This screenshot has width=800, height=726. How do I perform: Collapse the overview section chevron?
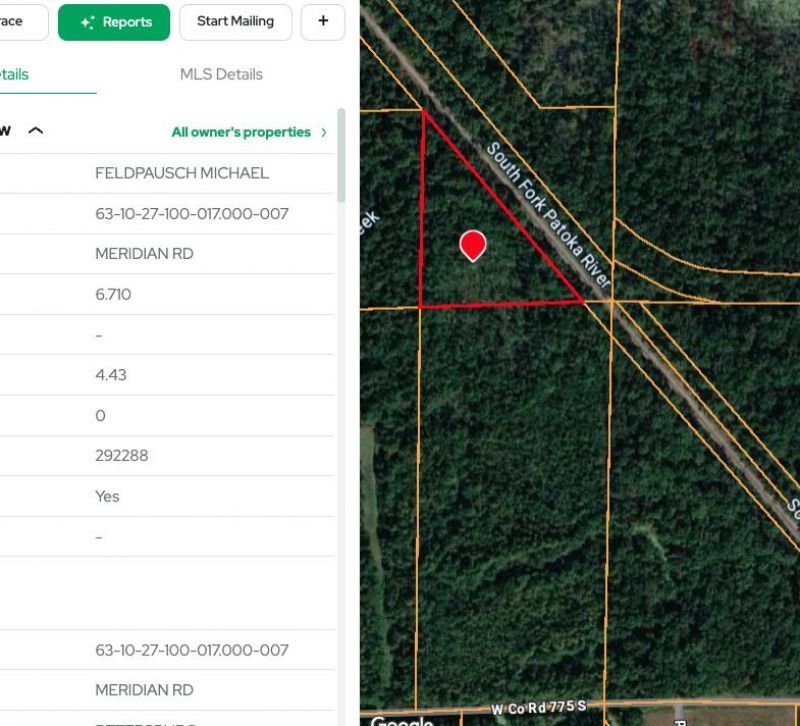(36, 131)
